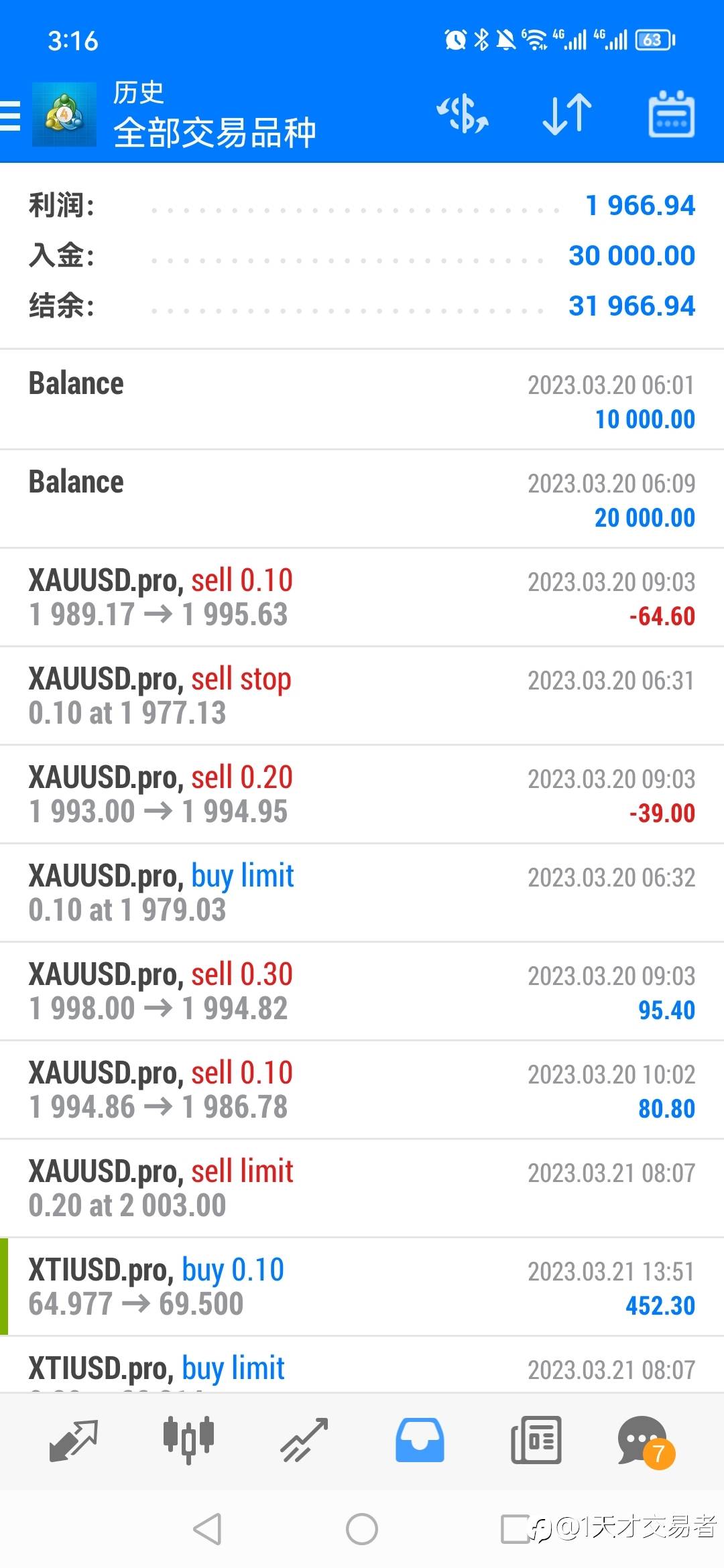
Task: Open XAUUSD.pro sell 0.30 trade with 95.40
Action: [362, 991]
